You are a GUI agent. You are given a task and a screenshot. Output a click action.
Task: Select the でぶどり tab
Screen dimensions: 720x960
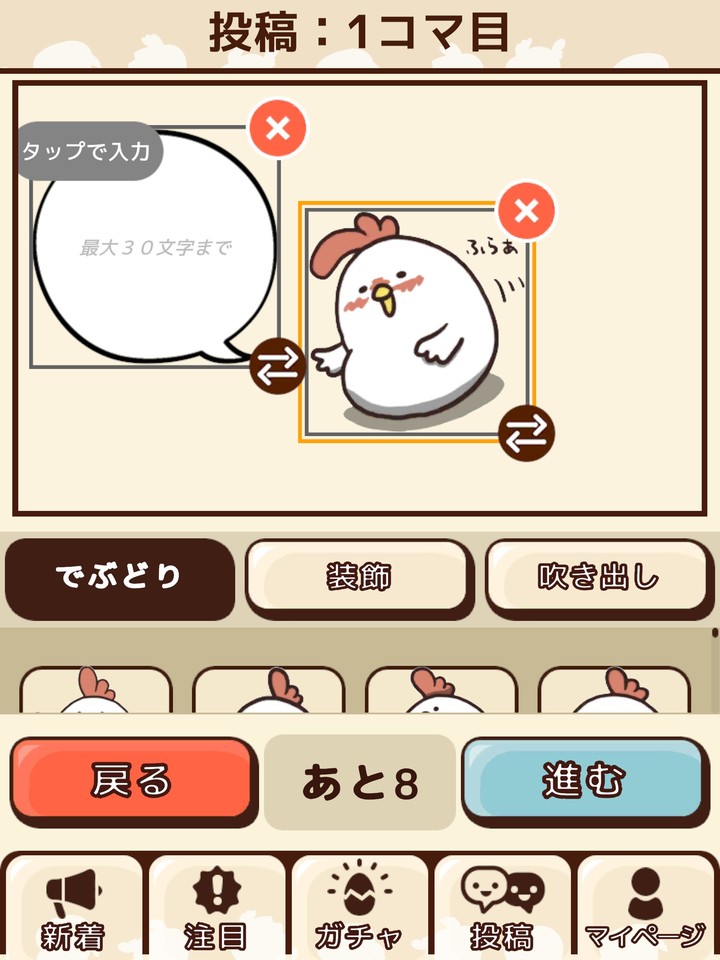[120, 578]
